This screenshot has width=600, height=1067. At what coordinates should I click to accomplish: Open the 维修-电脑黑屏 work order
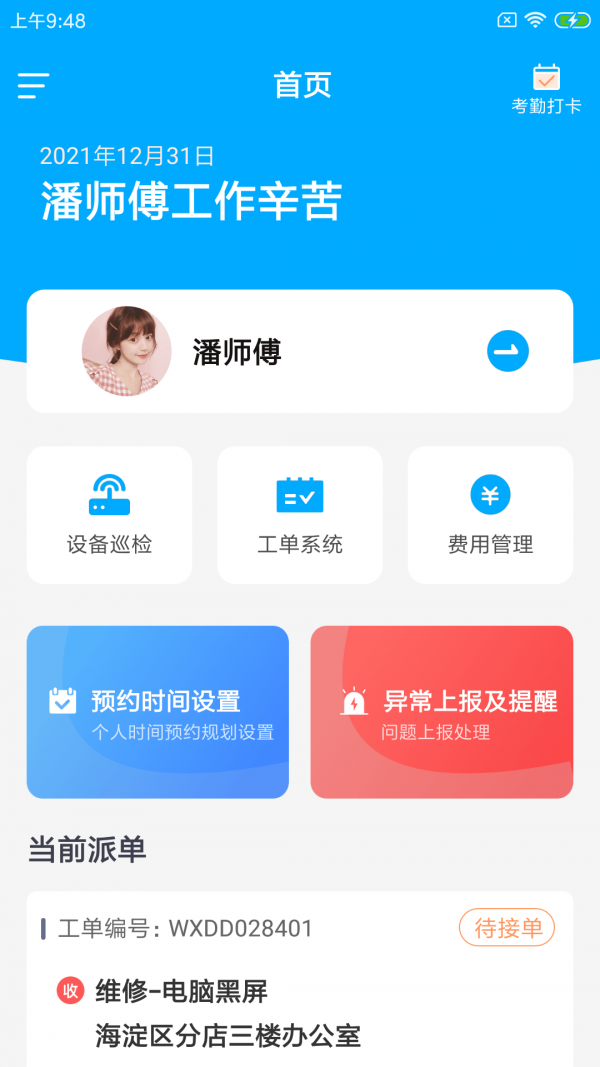coord(182,991)
